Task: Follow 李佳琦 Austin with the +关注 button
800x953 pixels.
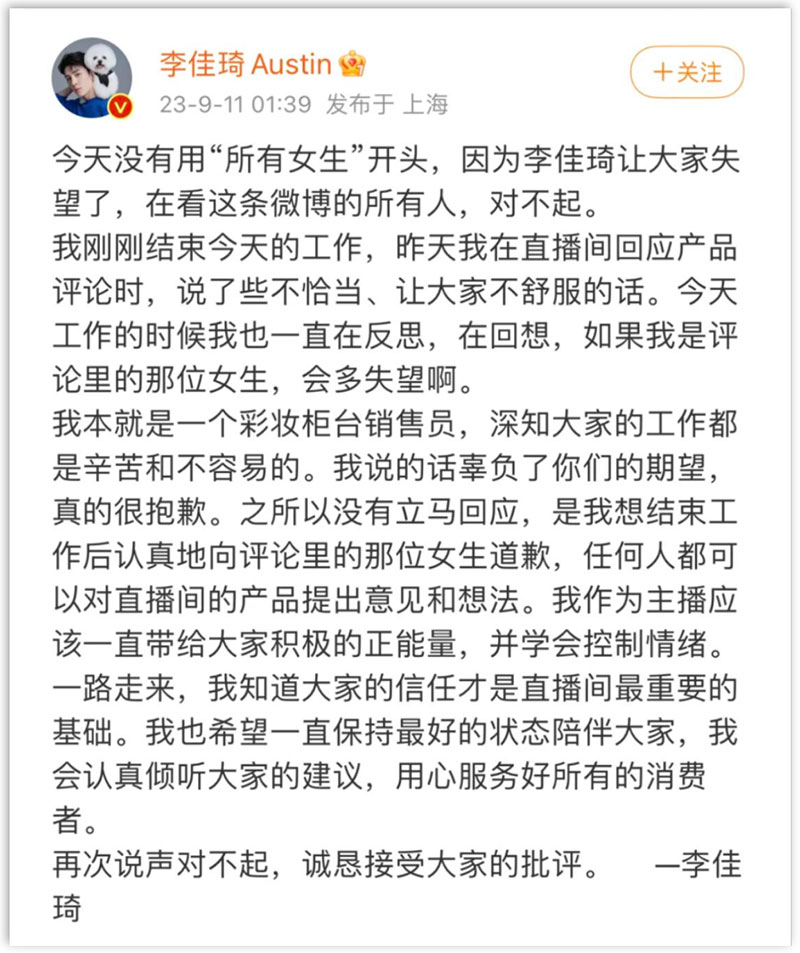Action: click(687, 72)
